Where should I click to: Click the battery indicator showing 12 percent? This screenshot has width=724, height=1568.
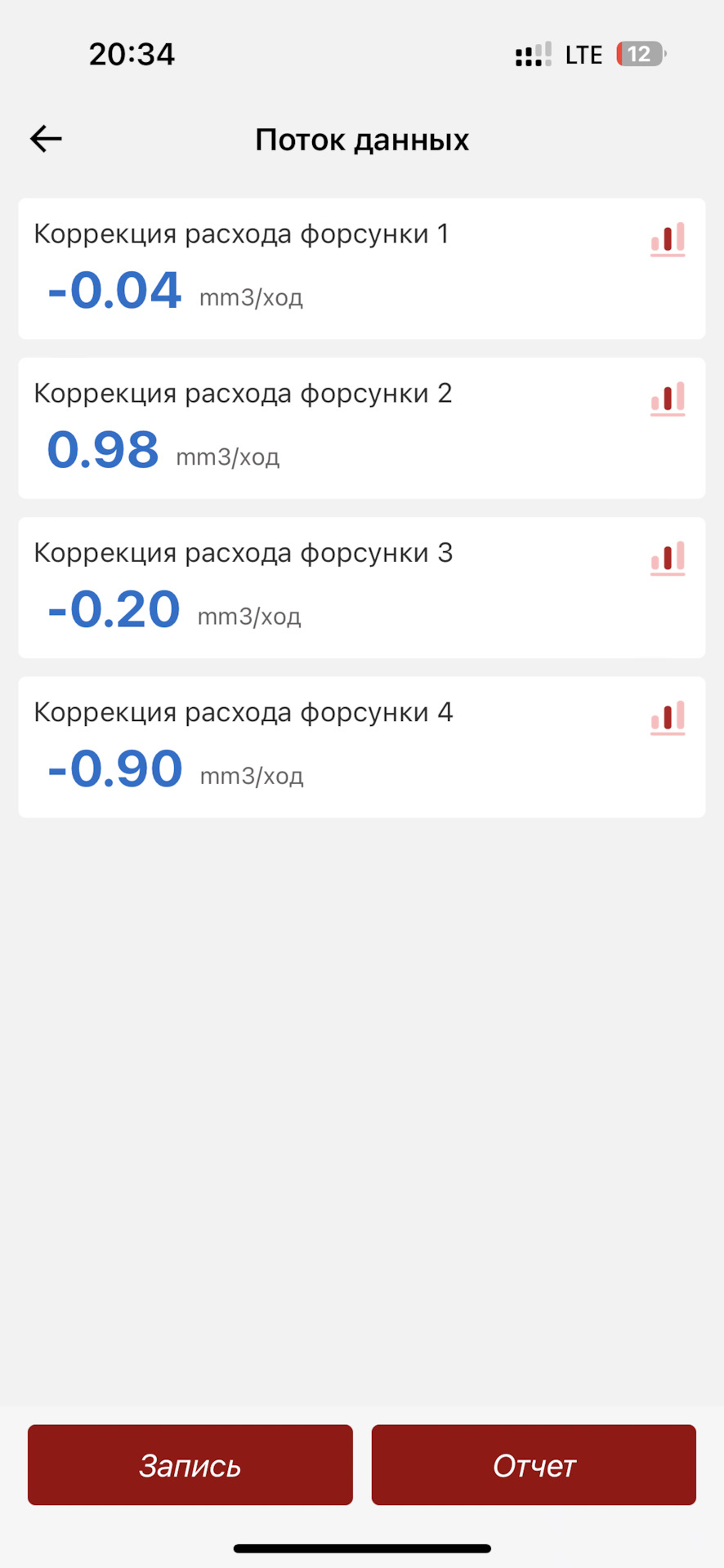pos(641,53)
